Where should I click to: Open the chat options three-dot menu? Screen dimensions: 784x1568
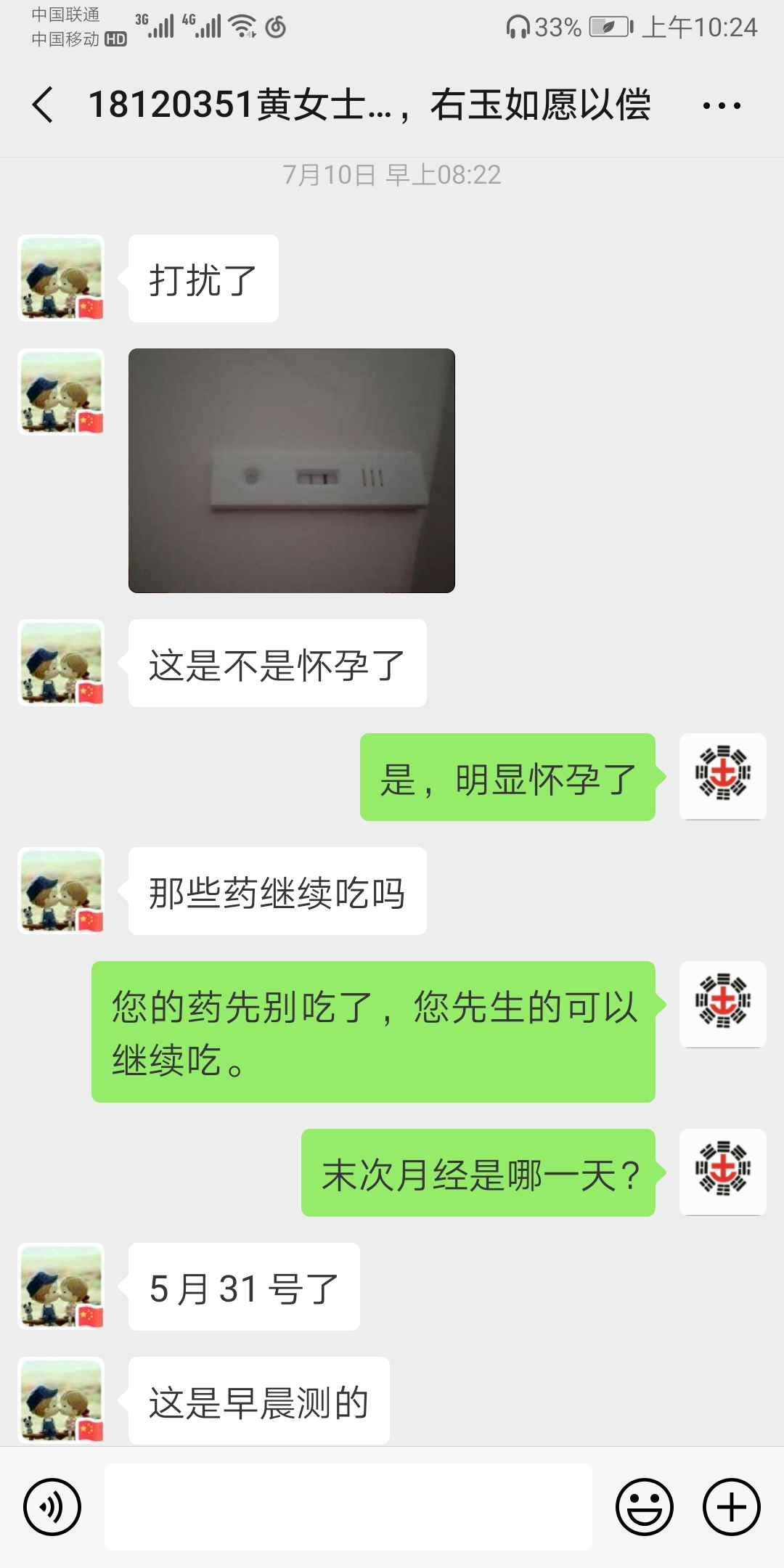[x=722, y=106]
